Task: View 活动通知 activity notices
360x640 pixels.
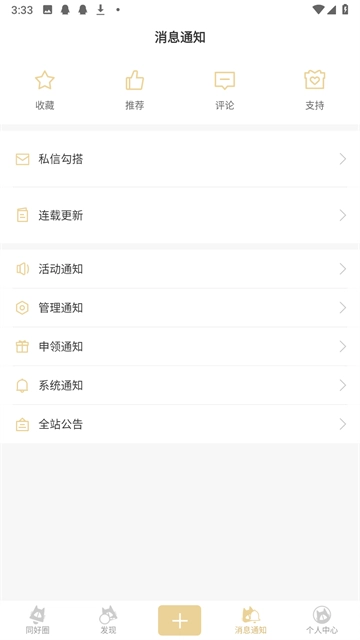Action: click(180, 269)
